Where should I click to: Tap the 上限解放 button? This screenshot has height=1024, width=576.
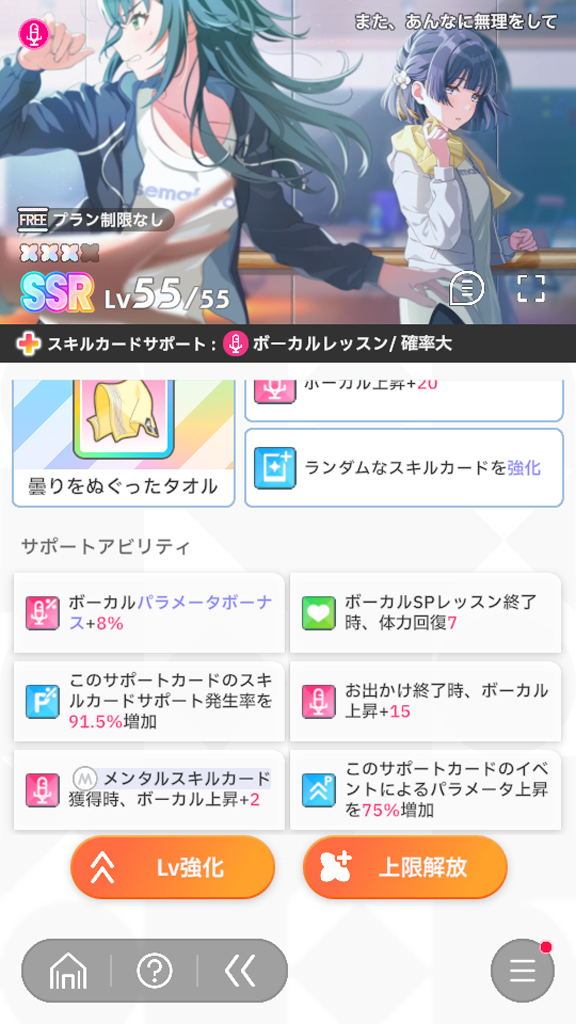[405, 867]
